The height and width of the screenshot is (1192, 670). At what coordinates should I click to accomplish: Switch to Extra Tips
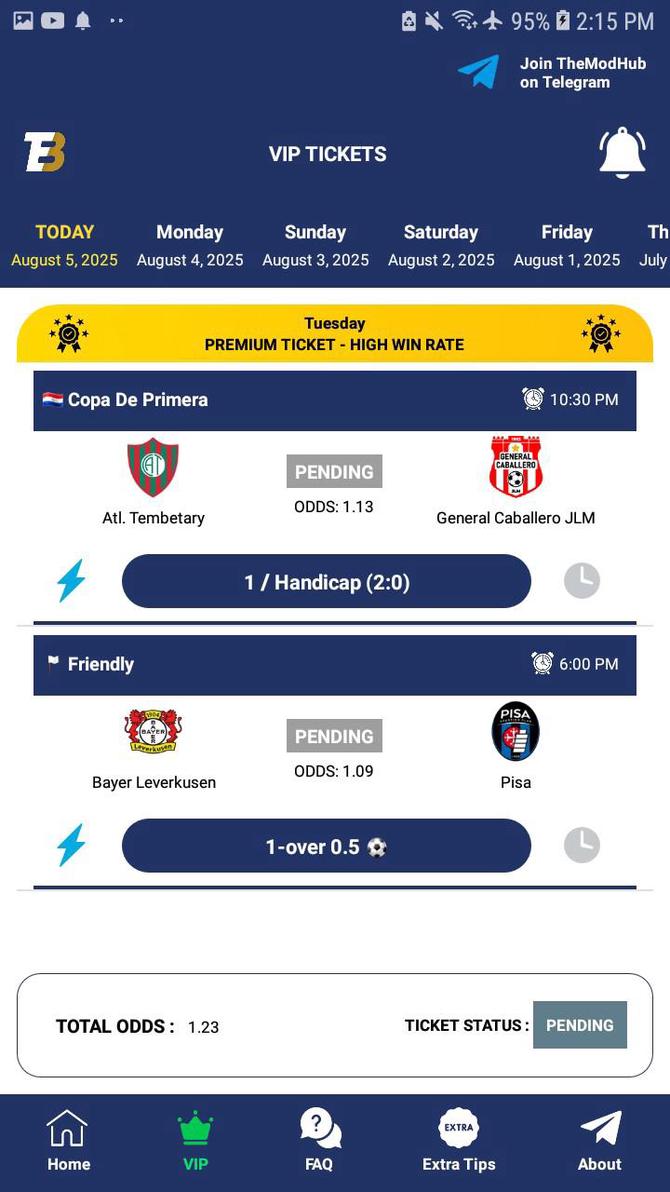point(459,1141)
